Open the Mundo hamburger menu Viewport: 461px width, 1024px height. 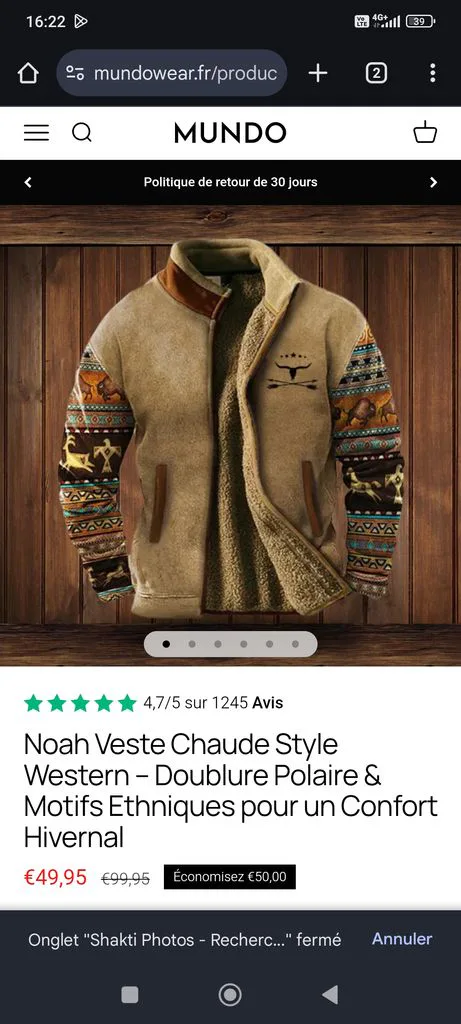coord(37,133)
